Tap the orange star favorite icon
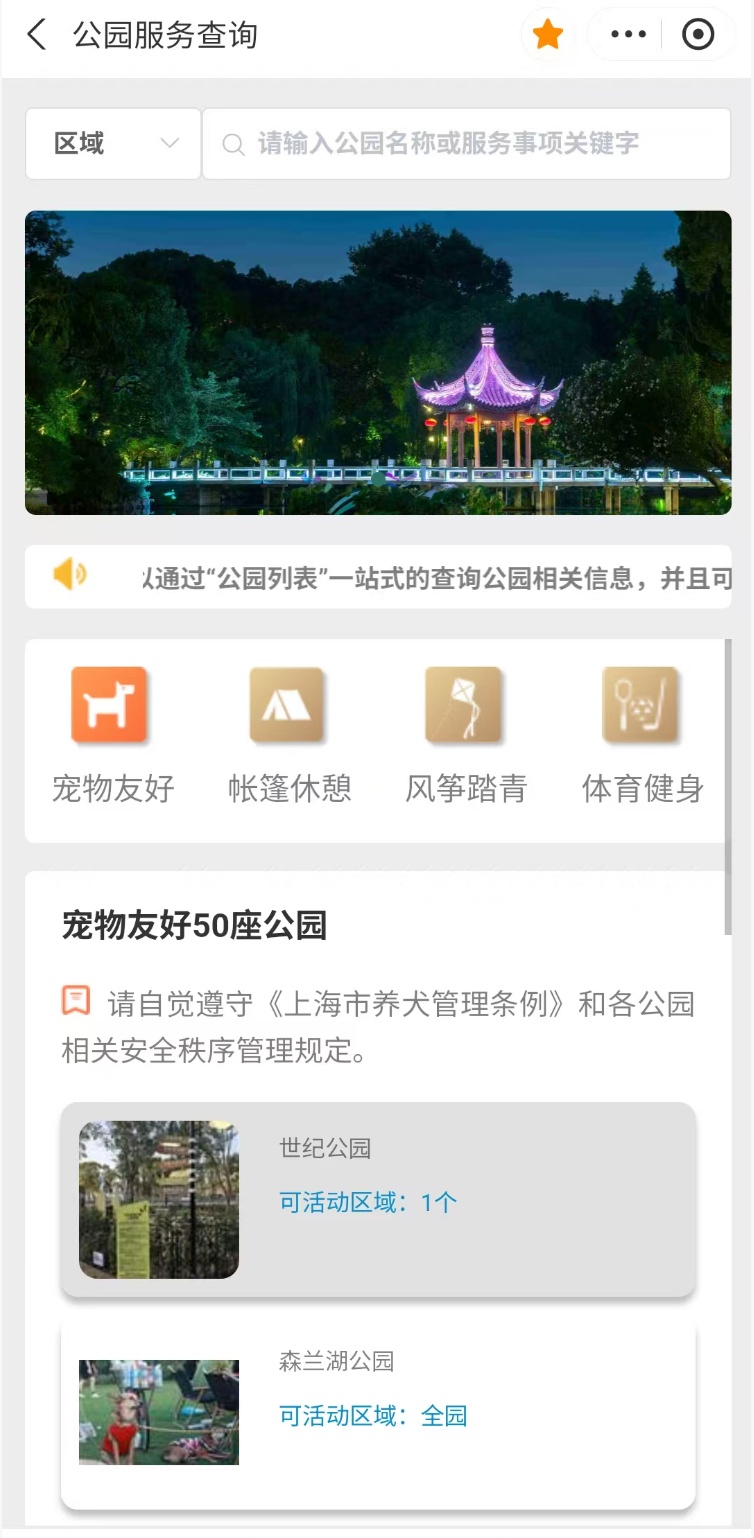 tap(548, 36)
